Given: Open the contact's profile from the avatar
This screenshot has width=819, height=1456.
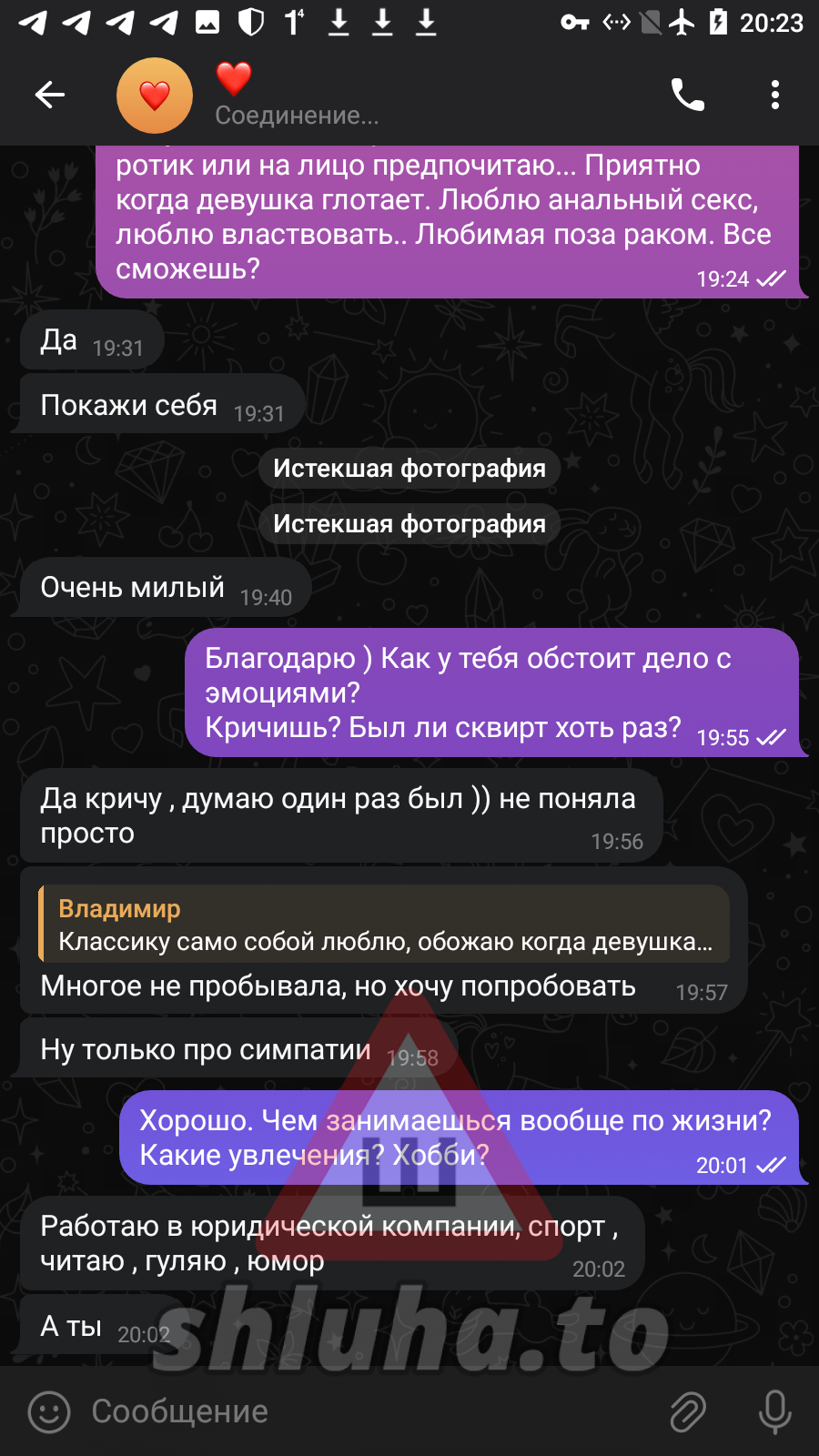Looking at the screenshot, I should point(155,96).
